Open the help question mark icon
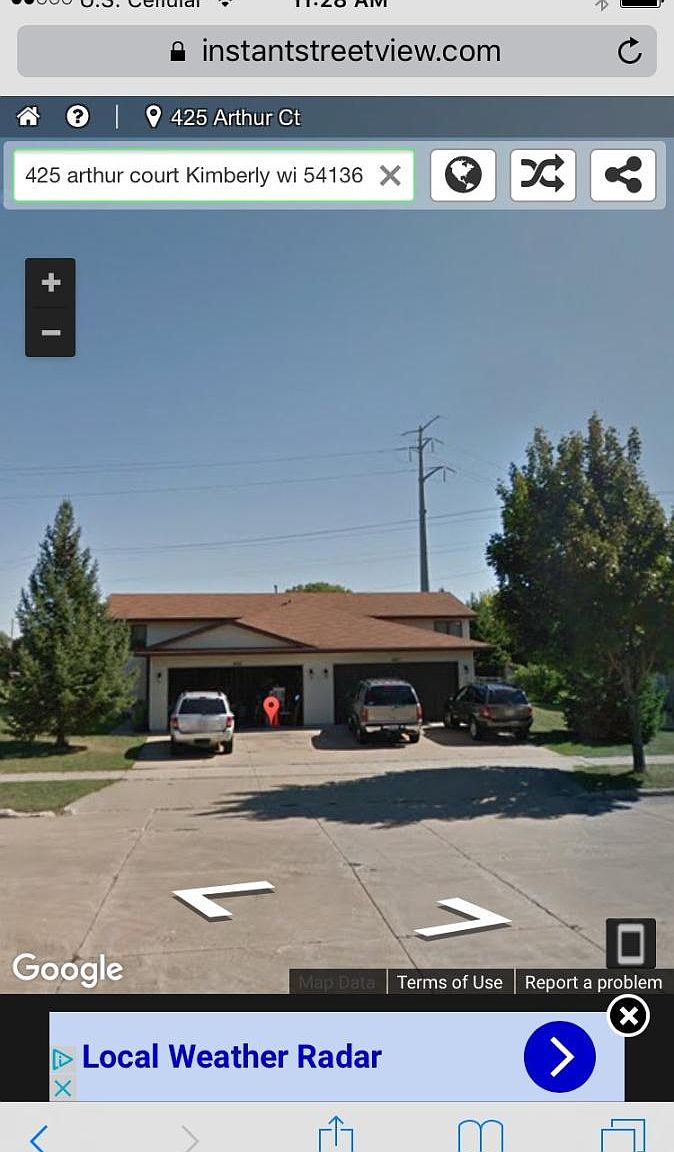The width and height of the screenshot is (674, 1152). (x=78, y=117)
